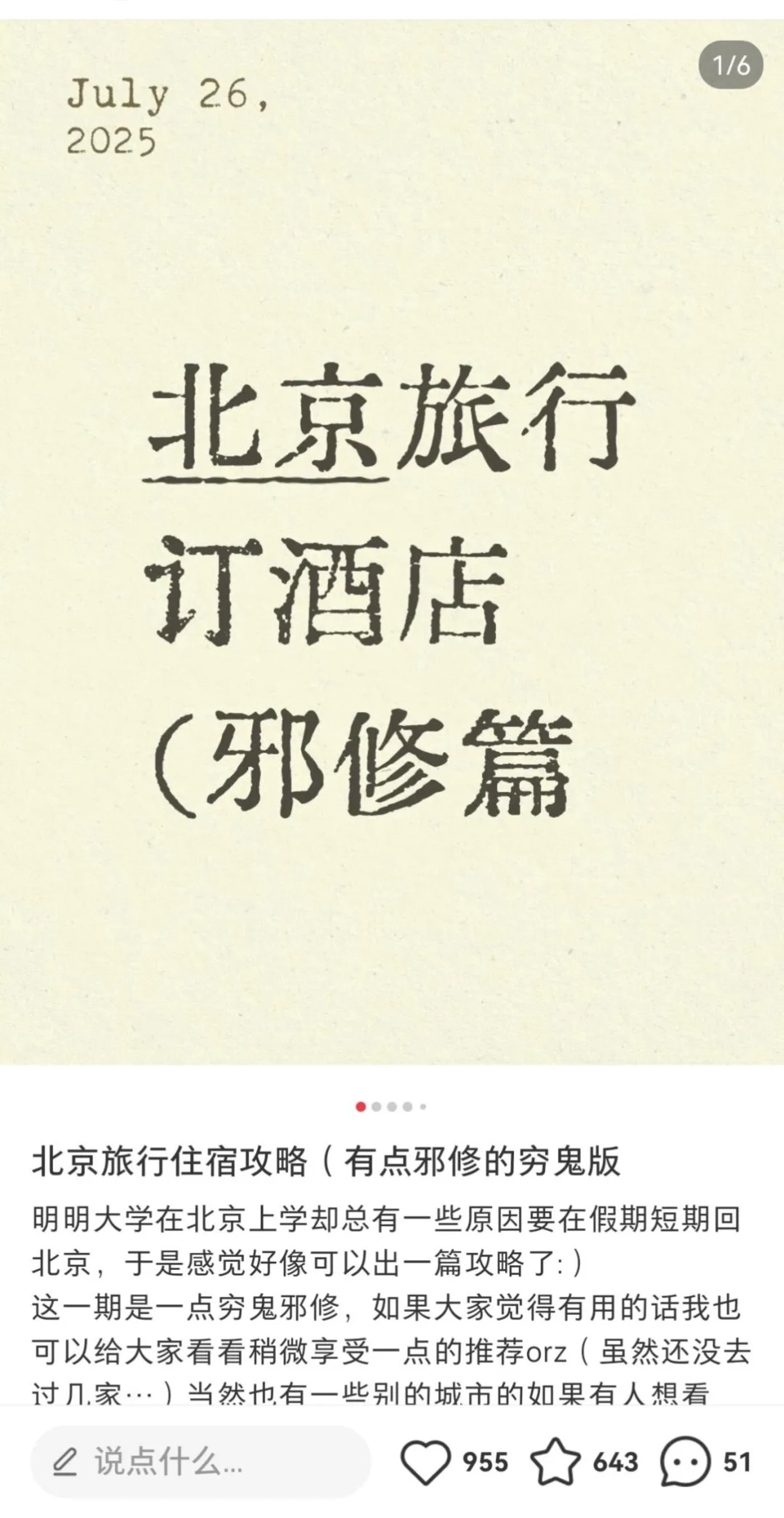This screenshot has width=784, height=1518.
Task: Tap the 说点什么 comment field
Action: click(200, 1463)
